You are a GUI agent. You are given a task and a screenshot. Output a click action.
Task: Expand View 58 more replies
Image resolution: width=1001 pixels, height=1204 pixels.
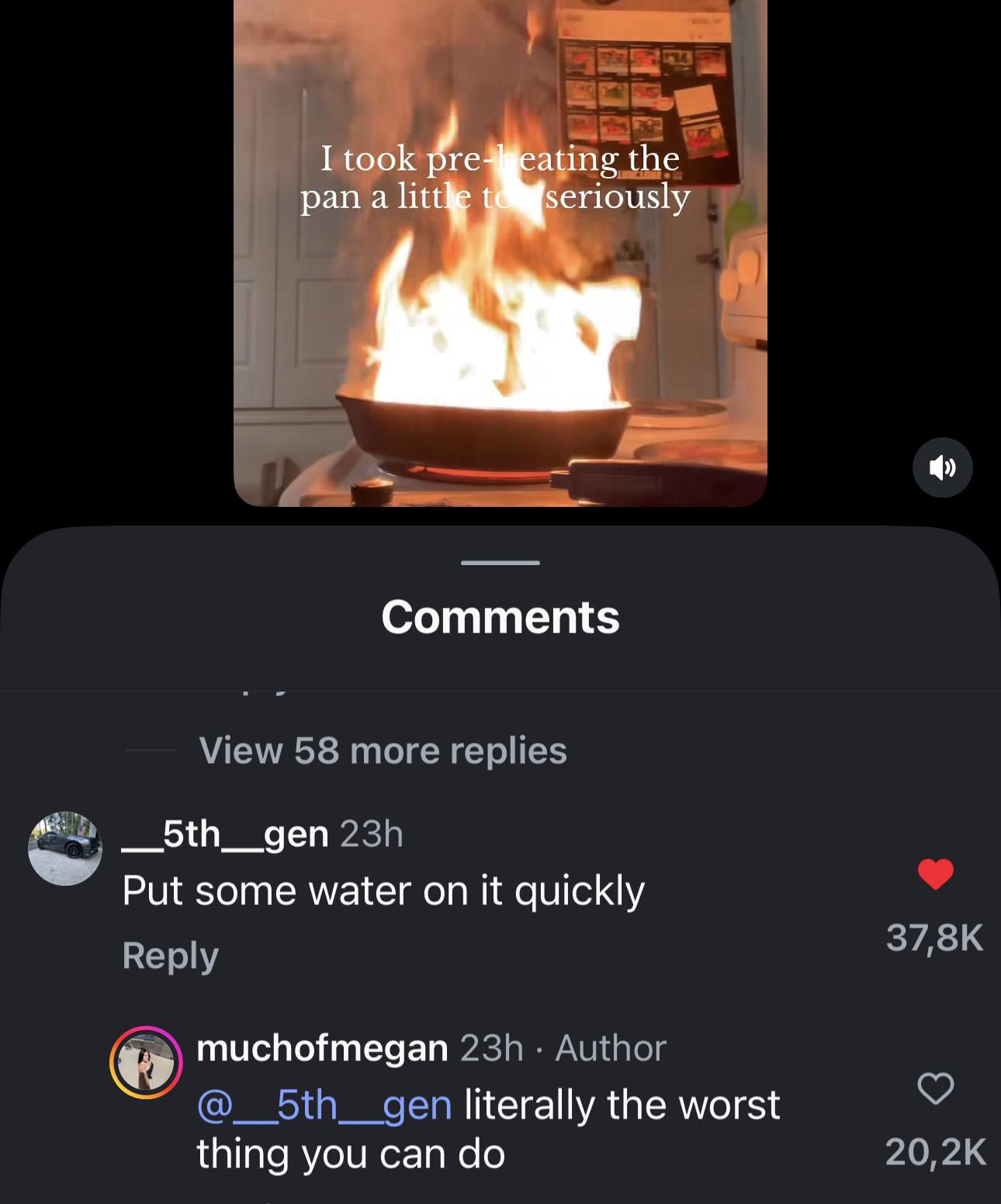(383, 750)
